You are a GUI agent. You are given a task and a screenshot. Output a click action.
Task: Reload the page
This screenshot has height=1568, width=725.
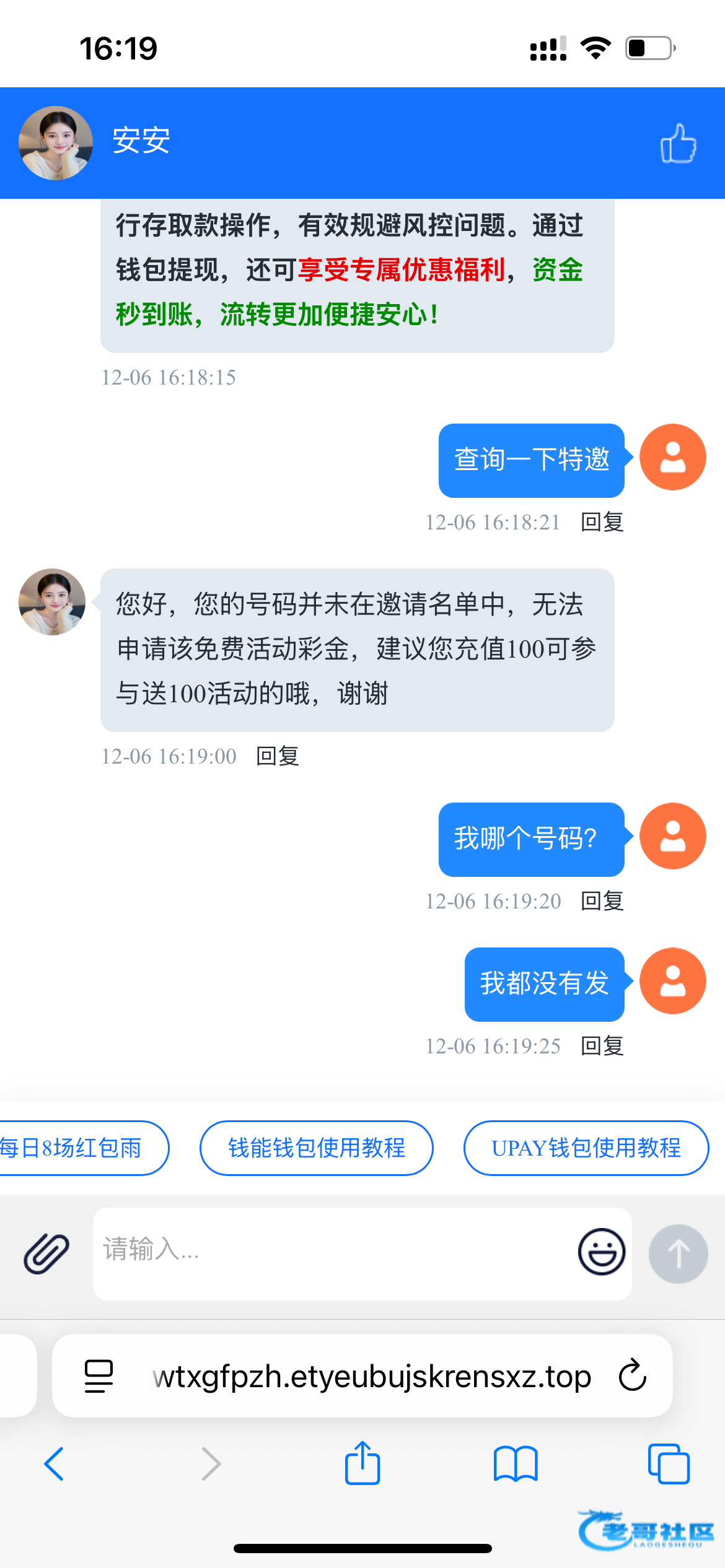[x=633, y=1376]
